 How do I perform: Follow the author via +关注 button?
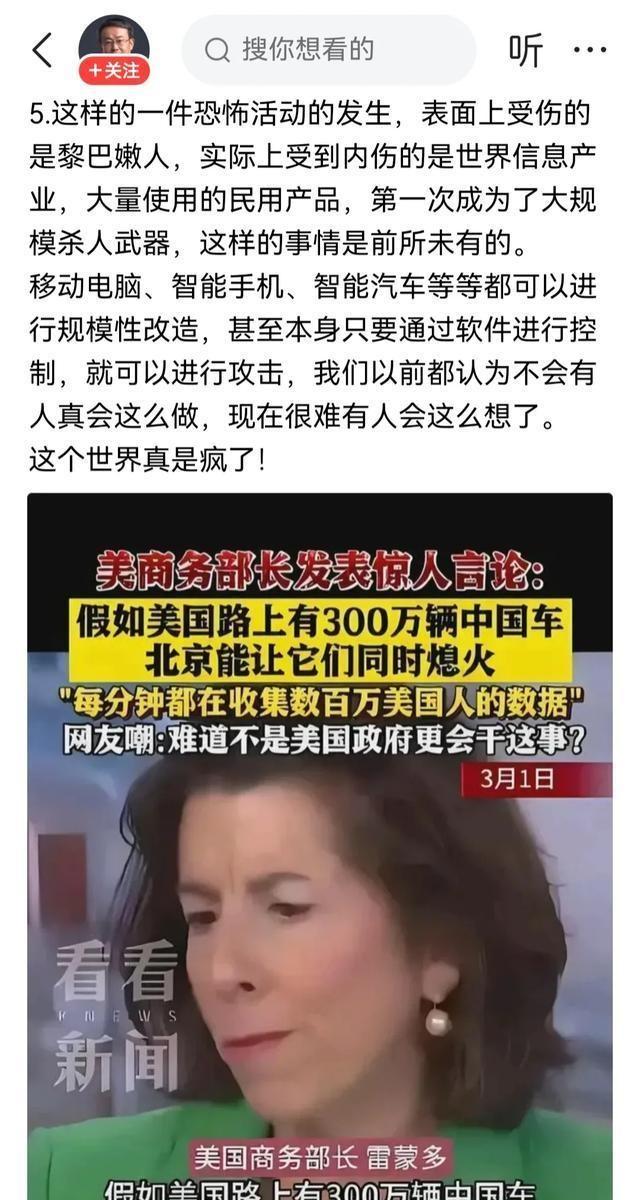114,71
